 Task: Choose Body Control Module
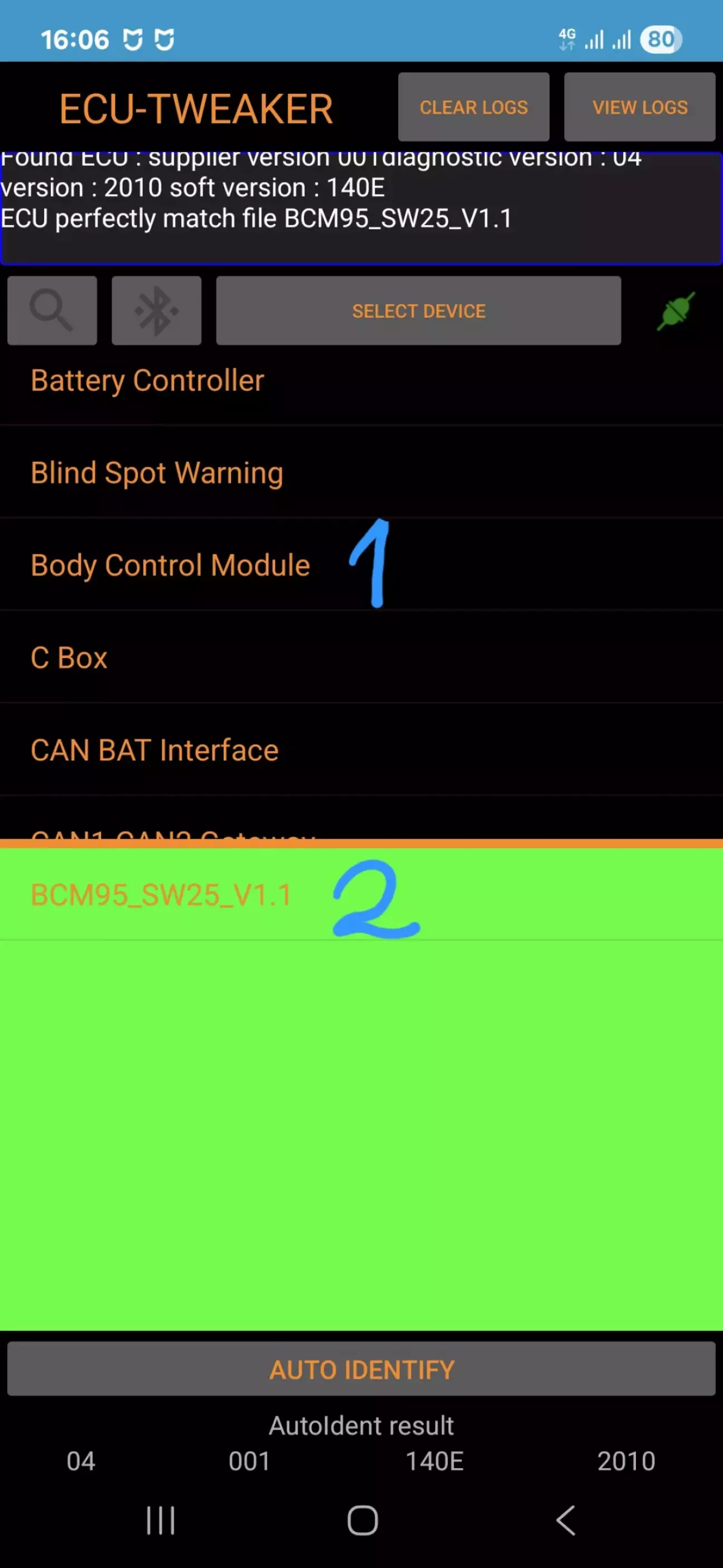(x=361, y=565)
